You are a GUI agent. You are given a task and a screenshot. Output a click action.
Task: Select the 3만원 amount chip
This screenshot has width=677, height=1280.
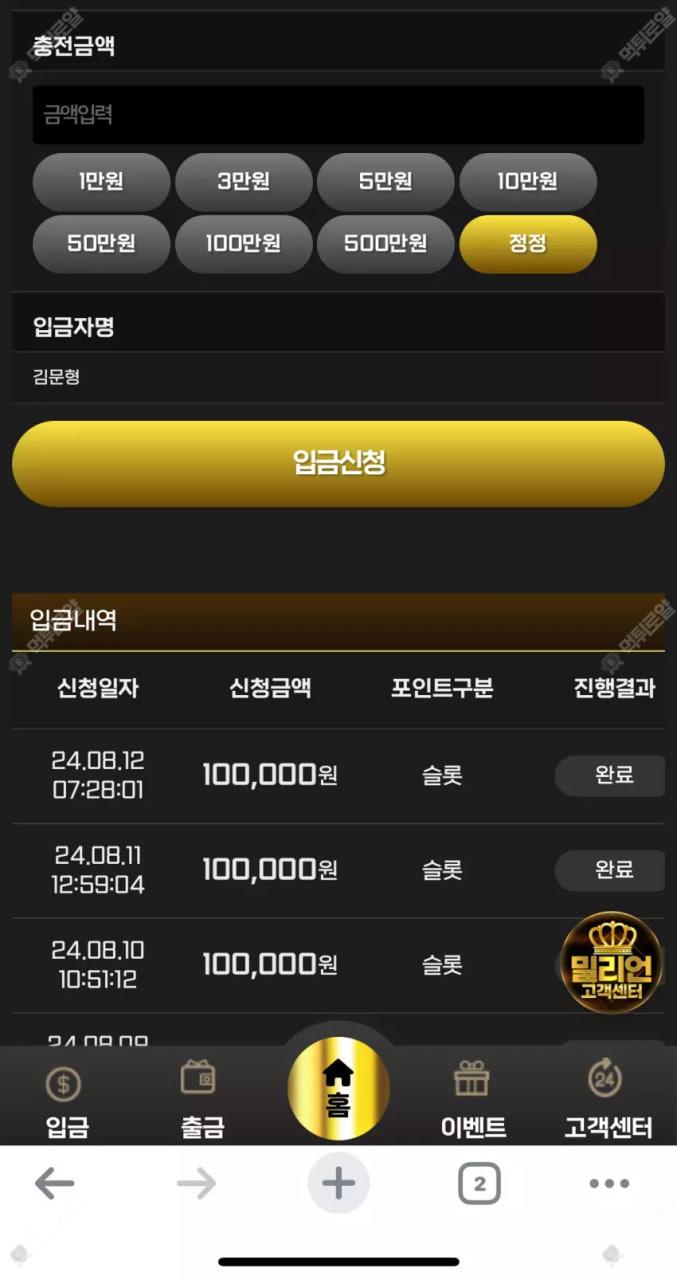244,182
